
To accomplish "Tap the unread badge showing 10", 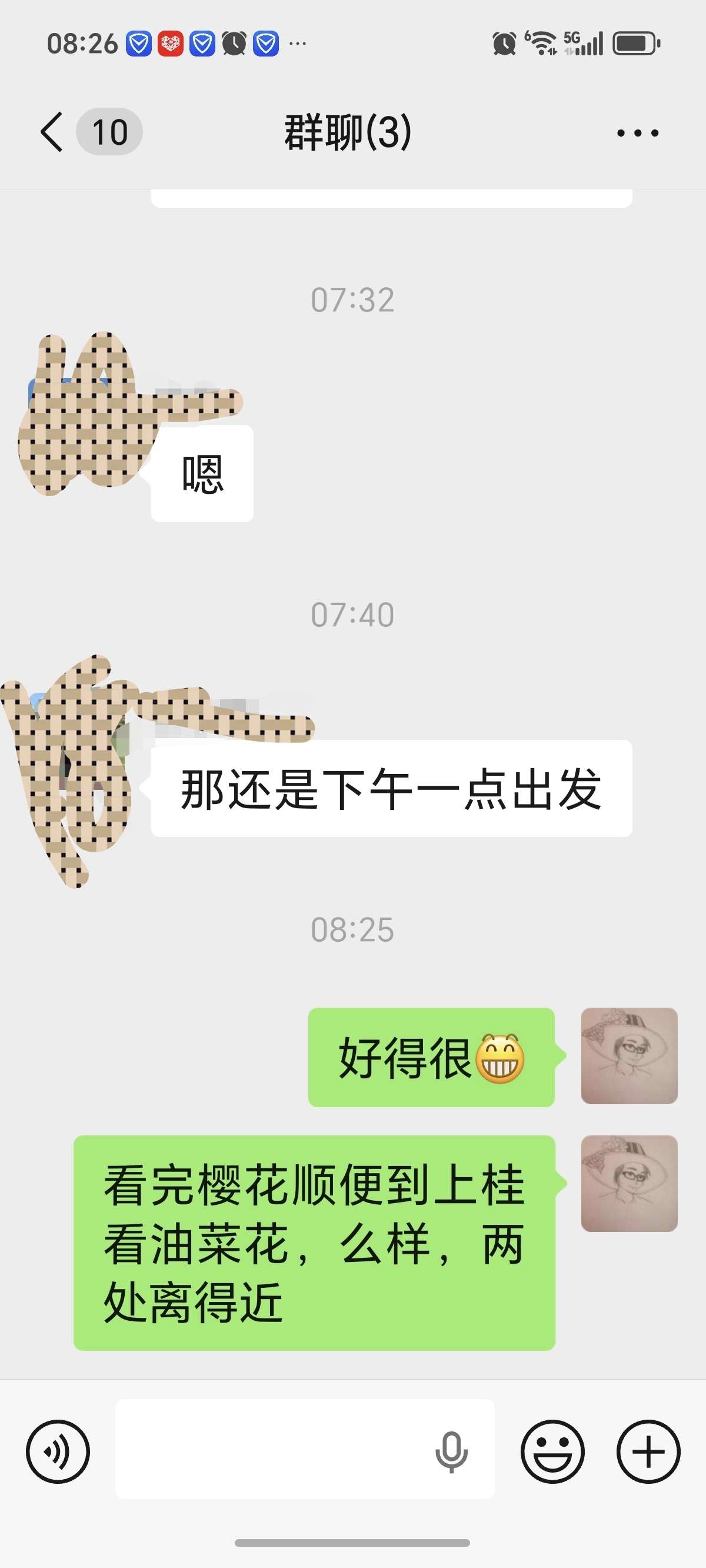I will point(109,131).
